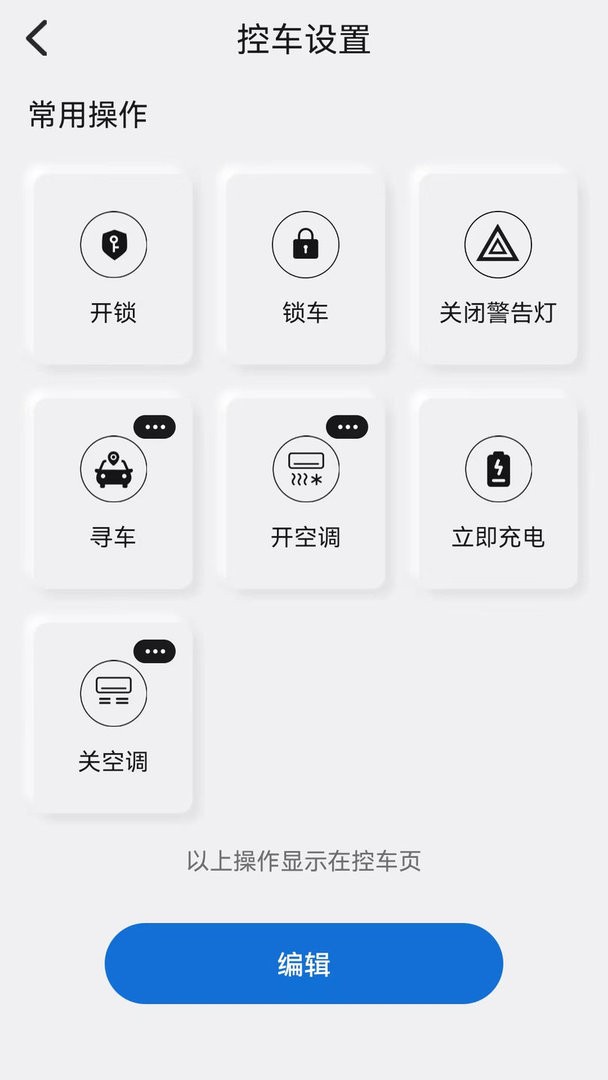608x1080 pixels.
Task: Choose the 关空调 tile
Action: pyautogui.click(x=113, y=716)
